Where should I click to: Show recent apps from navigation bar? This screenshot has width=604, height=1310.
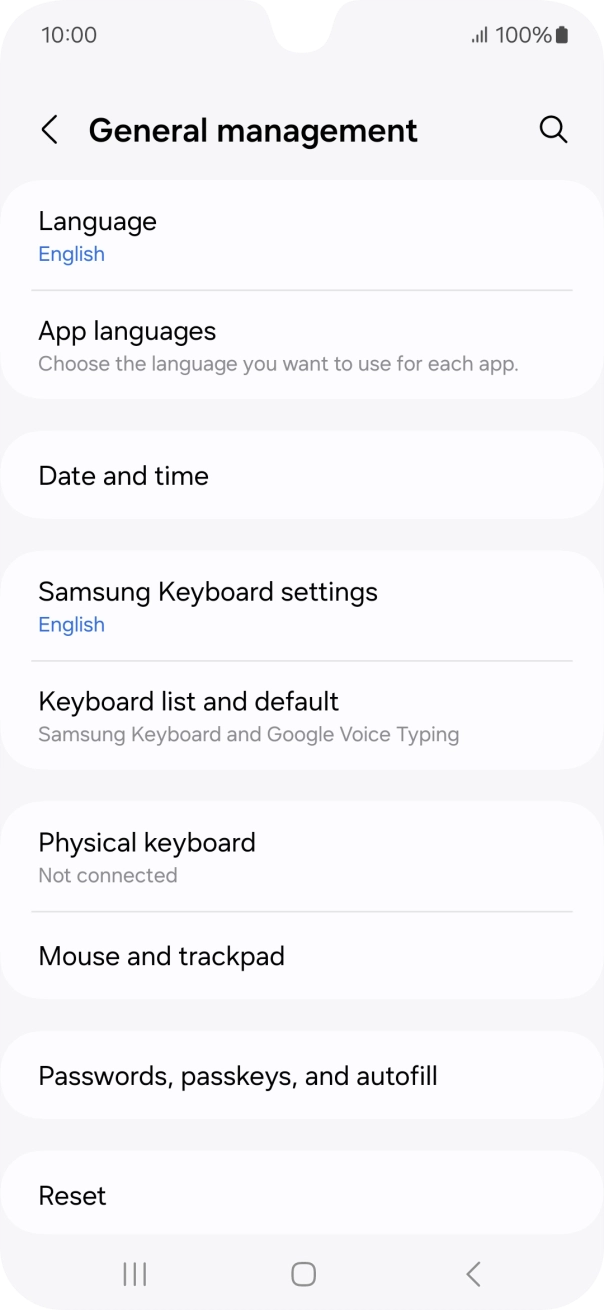coord(134,1273)
